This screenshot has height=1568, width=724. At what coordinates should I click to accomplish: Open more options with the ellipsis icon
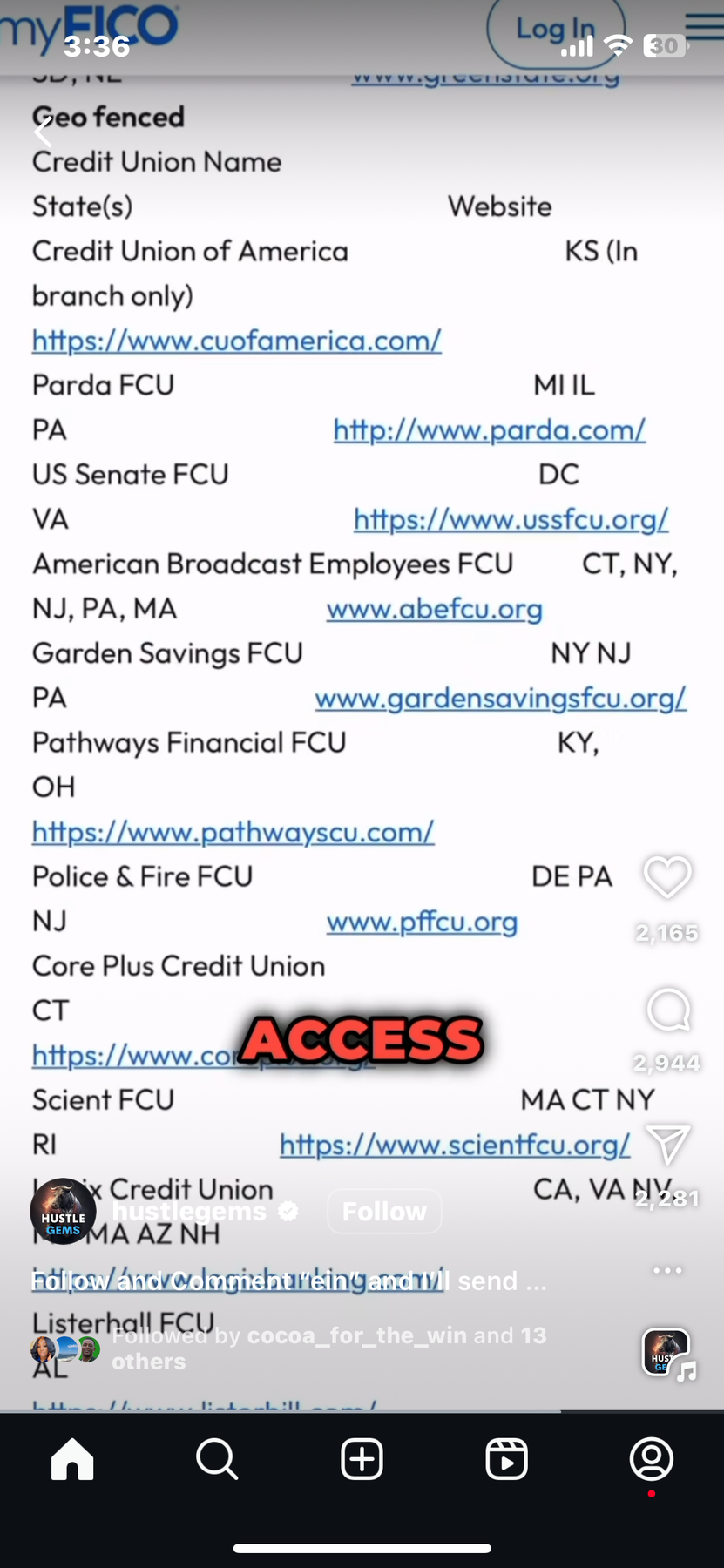667,1269
